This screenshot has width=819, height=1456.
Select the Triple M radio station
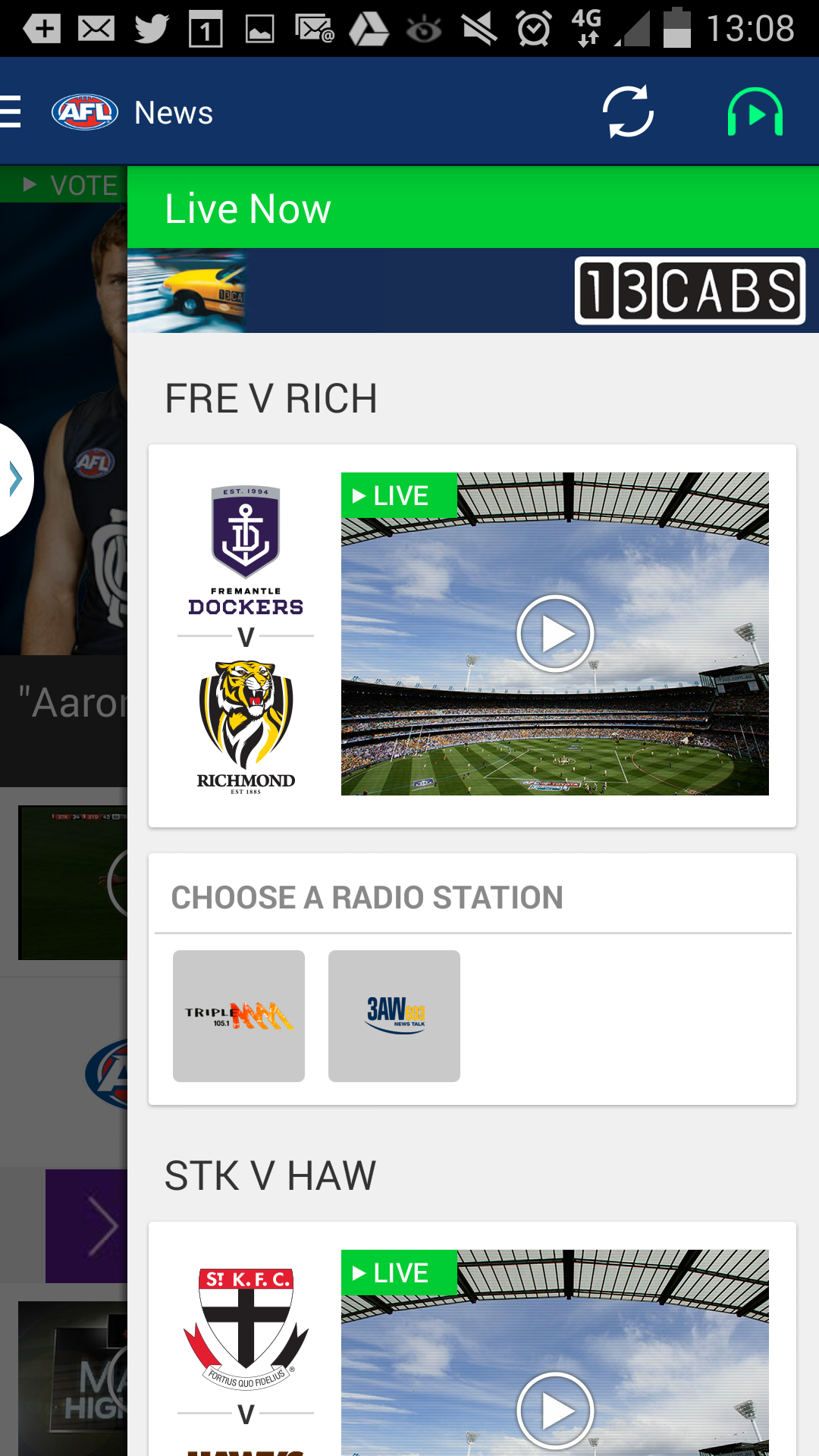239,1015
